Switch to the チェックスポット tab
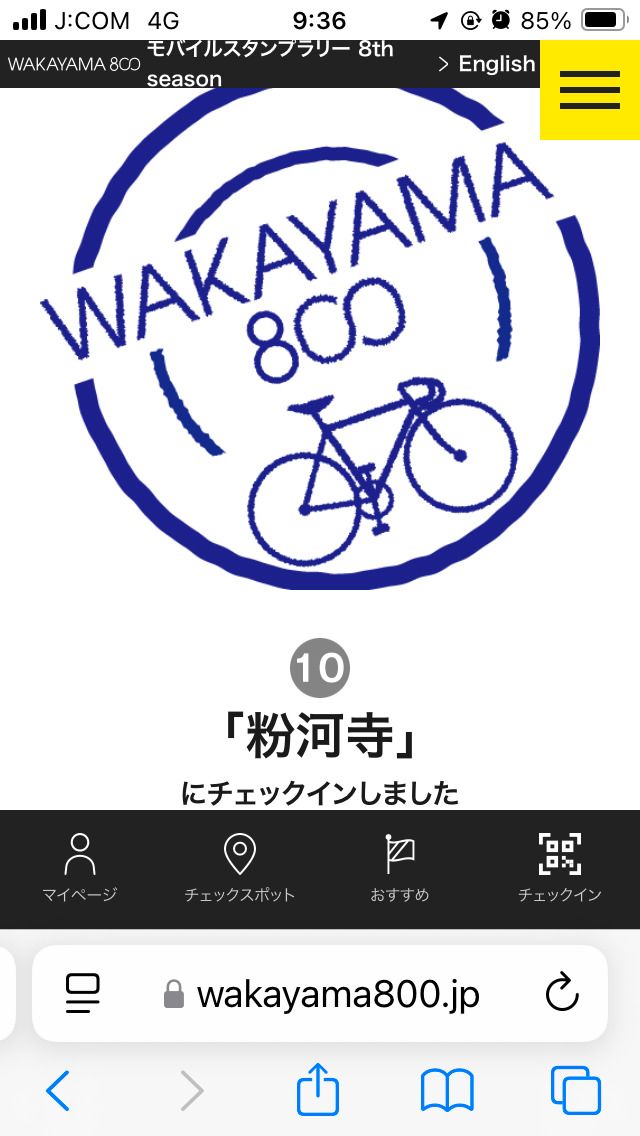Screen dimensions: 640x1136 (x=239, y=868)
